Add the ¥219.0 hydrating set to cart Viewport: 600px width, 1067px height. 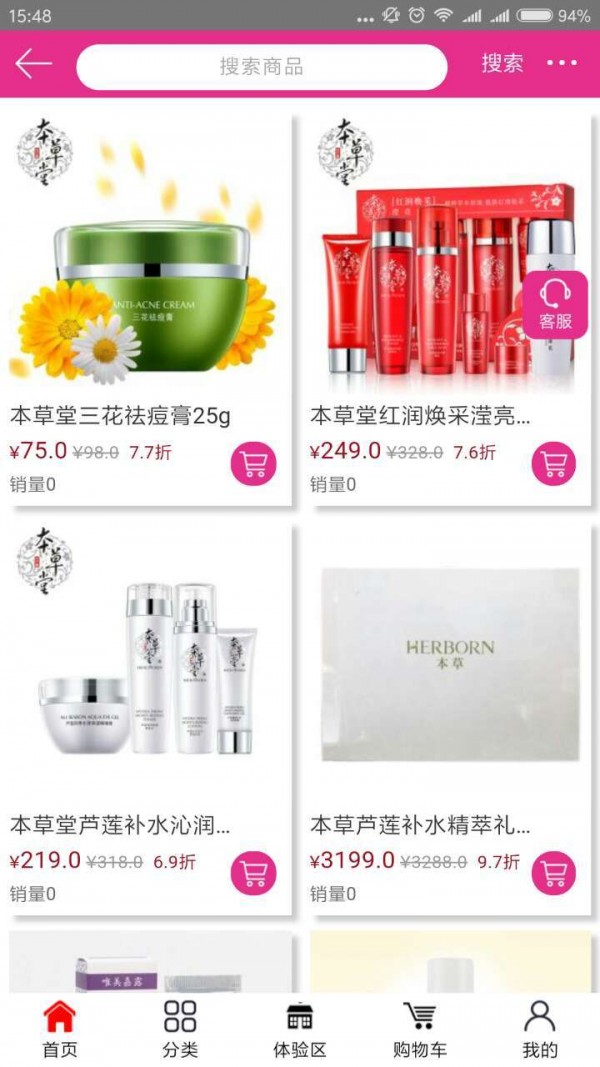tap(253, 873)
